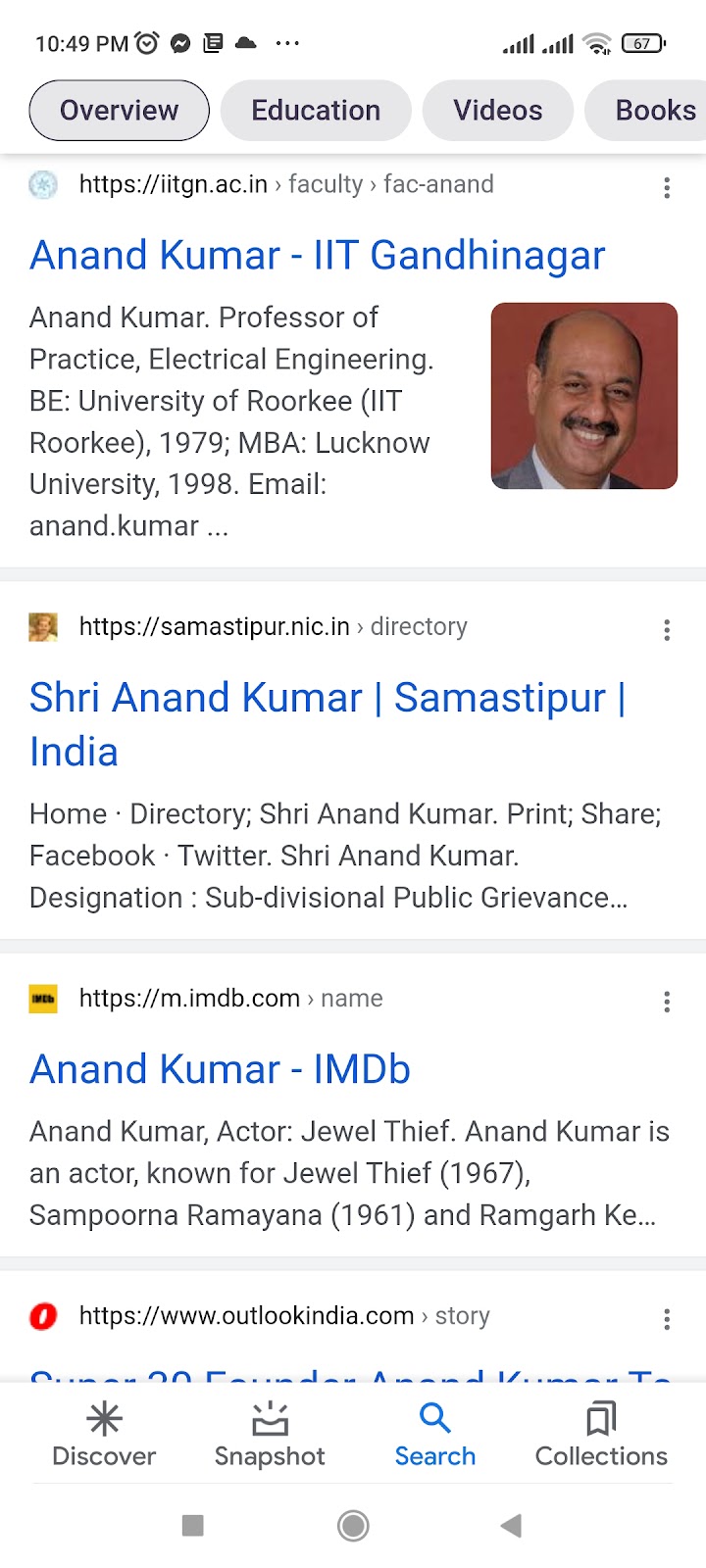Select the Search tab

pyautogui.click(x=434, y=1434)
